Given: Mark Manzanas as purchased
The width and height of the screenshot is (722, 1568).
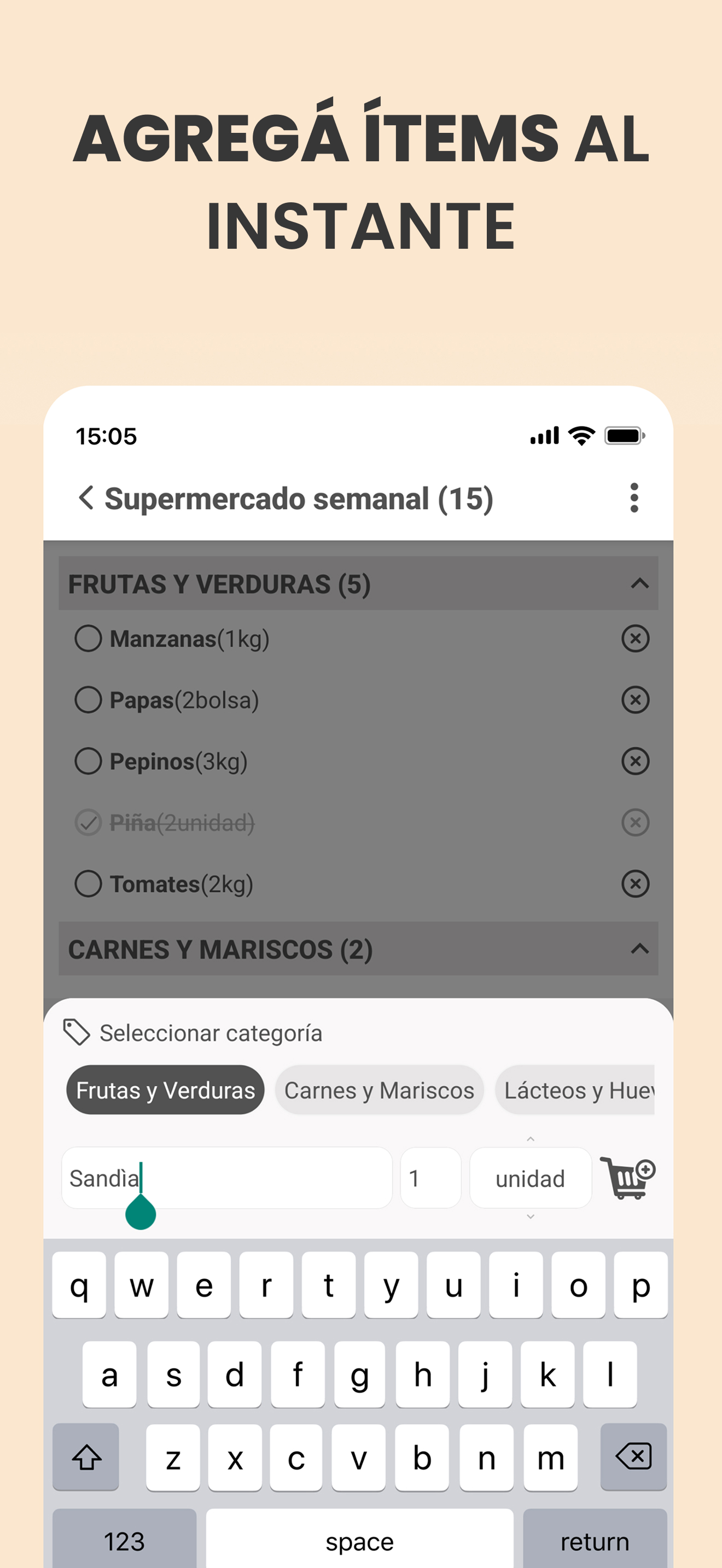Looking at the screenshot, I should [89, 638].
